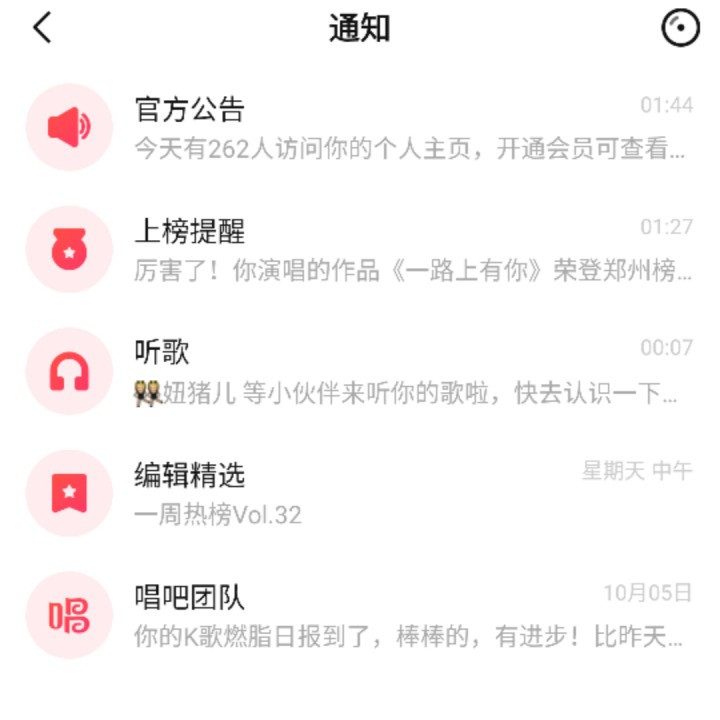Go back from the 通知 page
The width and height of the screenshot is (720, 720).
pos(42,28)
